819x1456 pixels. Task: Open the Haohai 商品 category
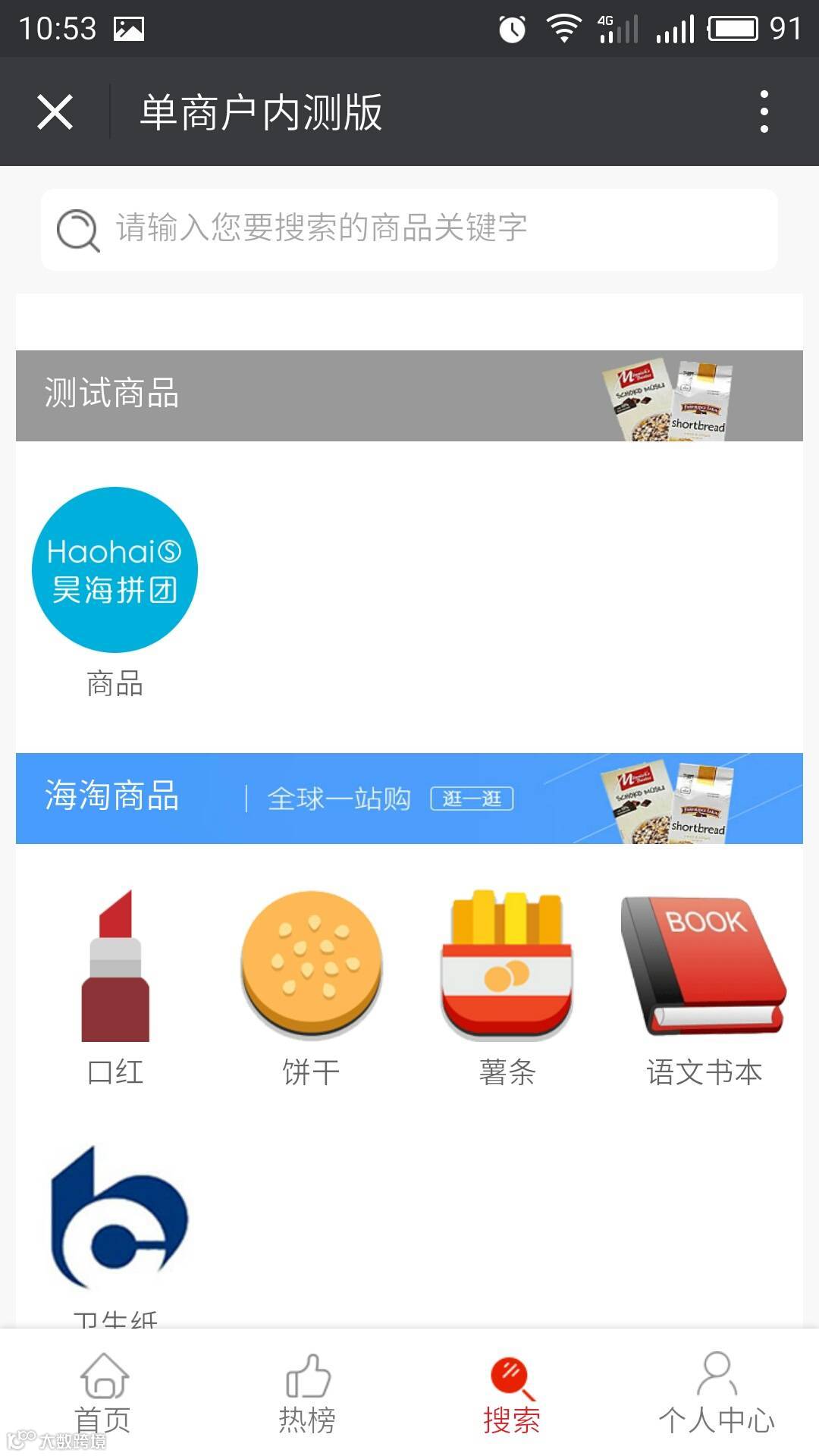[x=115, y=570]
